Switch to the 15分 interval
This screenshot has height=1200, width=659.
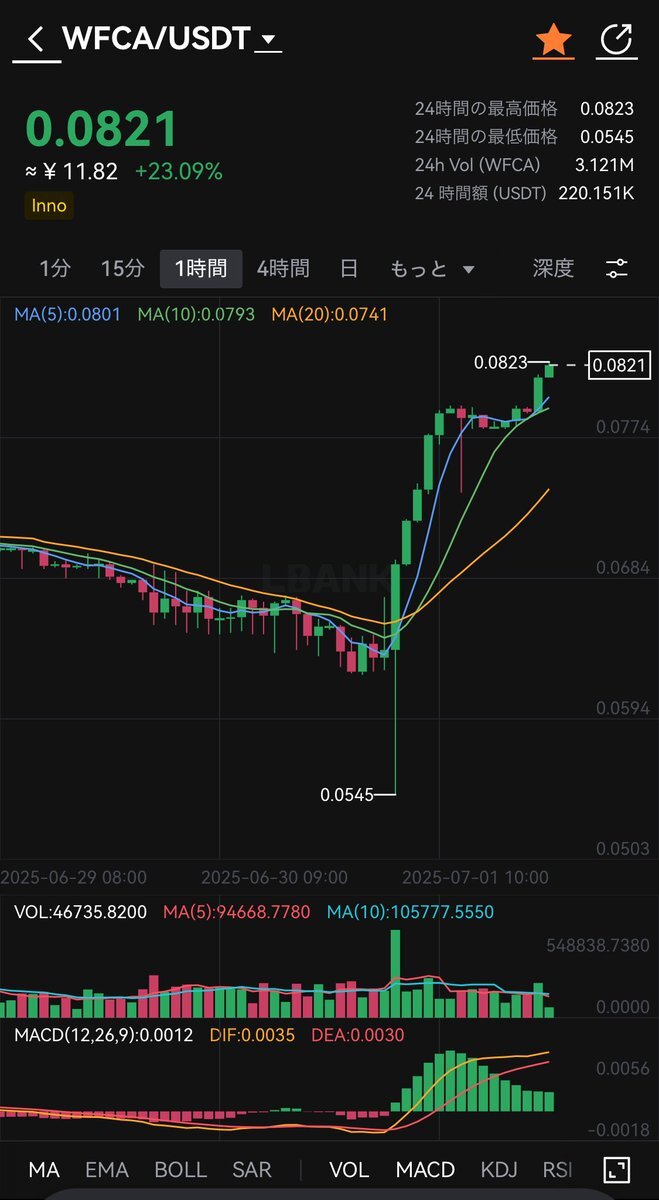pyautogui.click(x=123, y=268)
